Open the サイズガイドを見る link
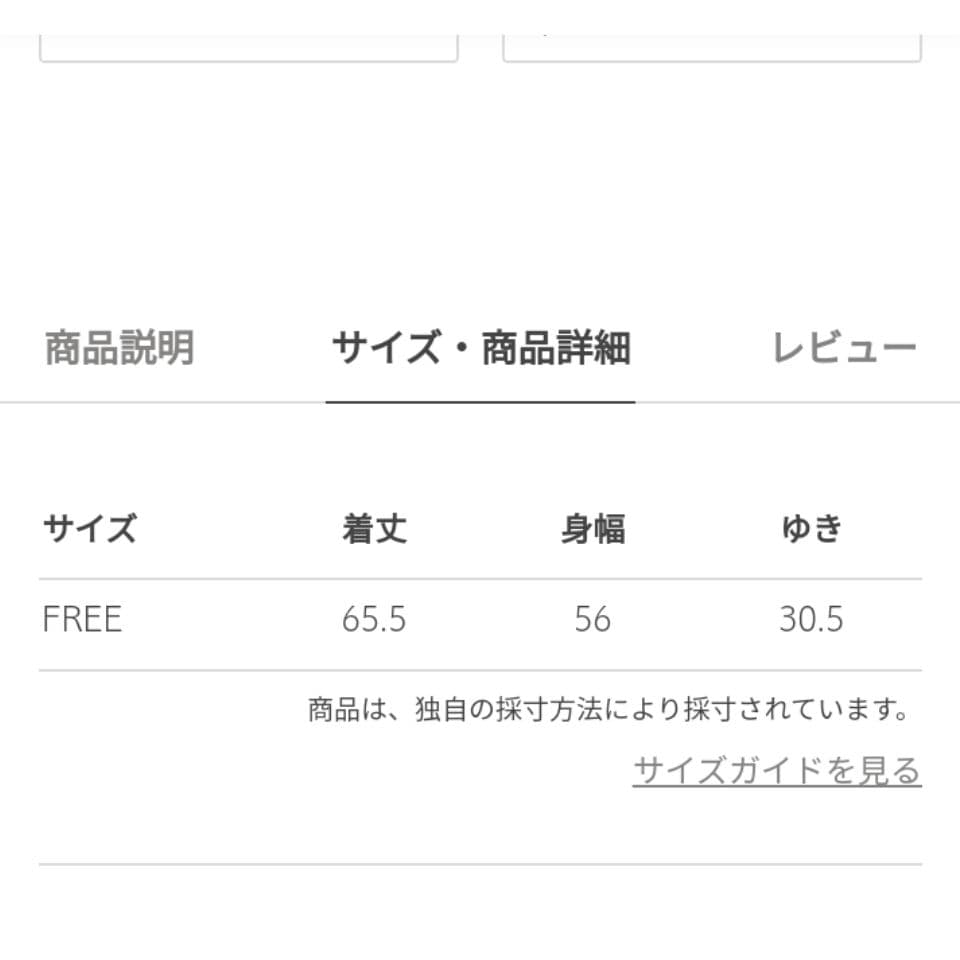Image resolution: width=960 pixels, height=960 pixels. point(777,770)
